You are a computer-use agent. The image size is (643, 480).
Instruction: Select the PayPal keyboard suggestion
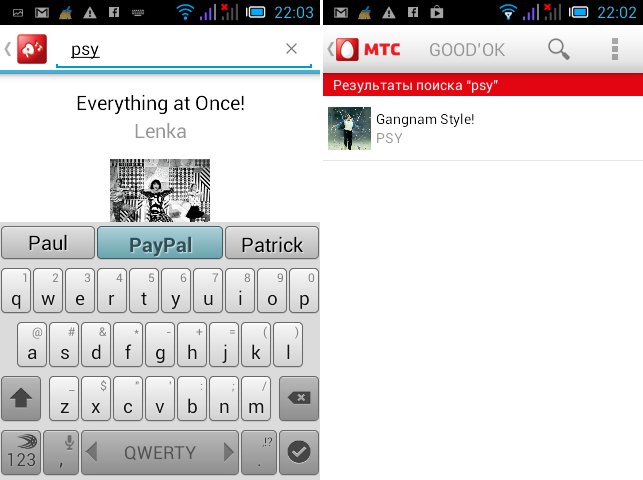pos(160,244)
